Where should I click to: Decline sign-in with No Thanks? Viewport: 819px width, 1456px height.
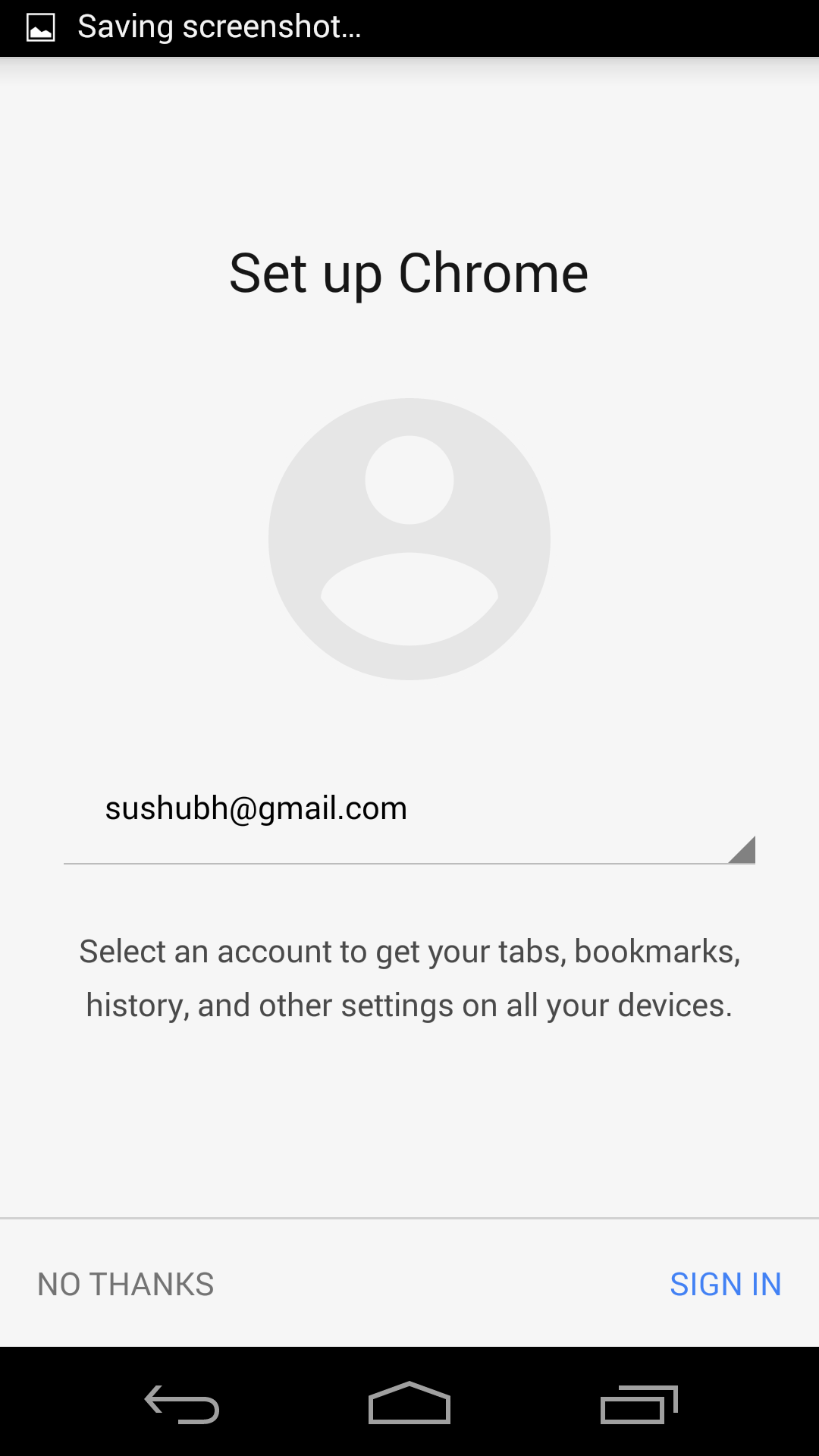point(126,1285)
